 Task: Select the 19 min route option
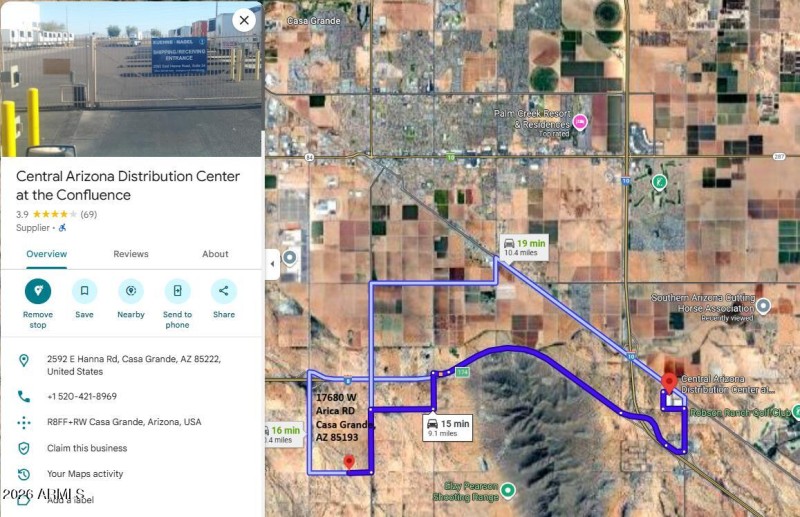525,246
